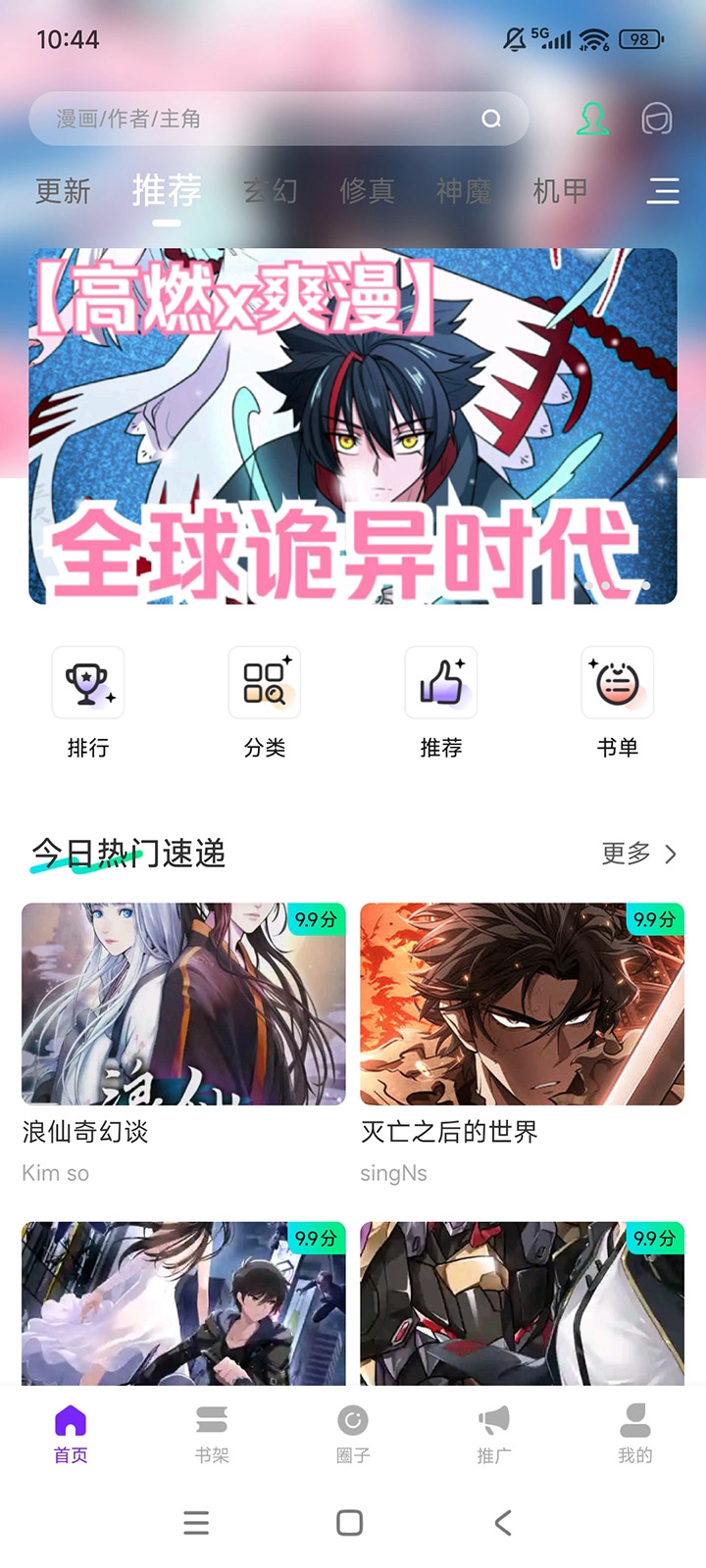Switch to the 更新 tab
This screenshot has height=1568, width=706.
pos(63,192)
